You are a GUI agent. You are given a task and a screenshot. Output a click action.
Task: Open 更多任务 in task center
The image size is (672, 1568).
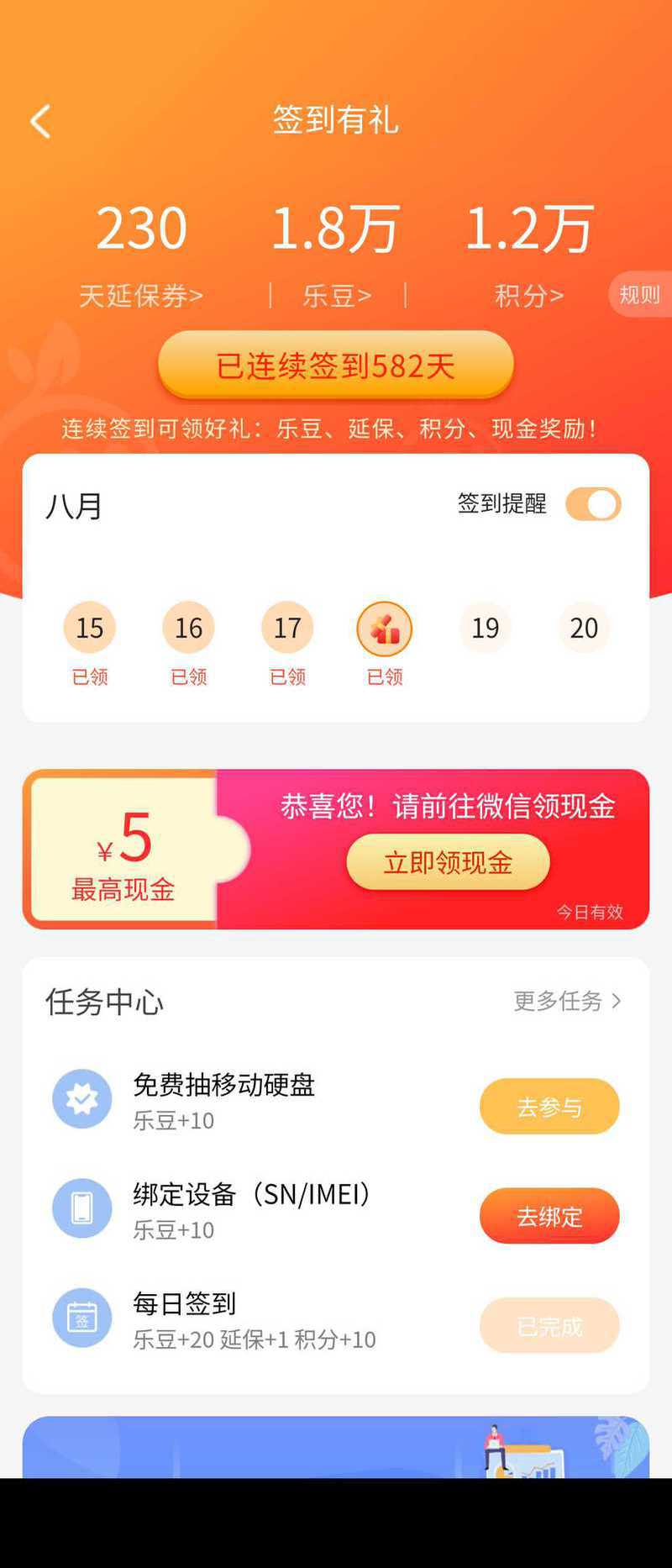pyautogui.click(x=567, y=1001)
